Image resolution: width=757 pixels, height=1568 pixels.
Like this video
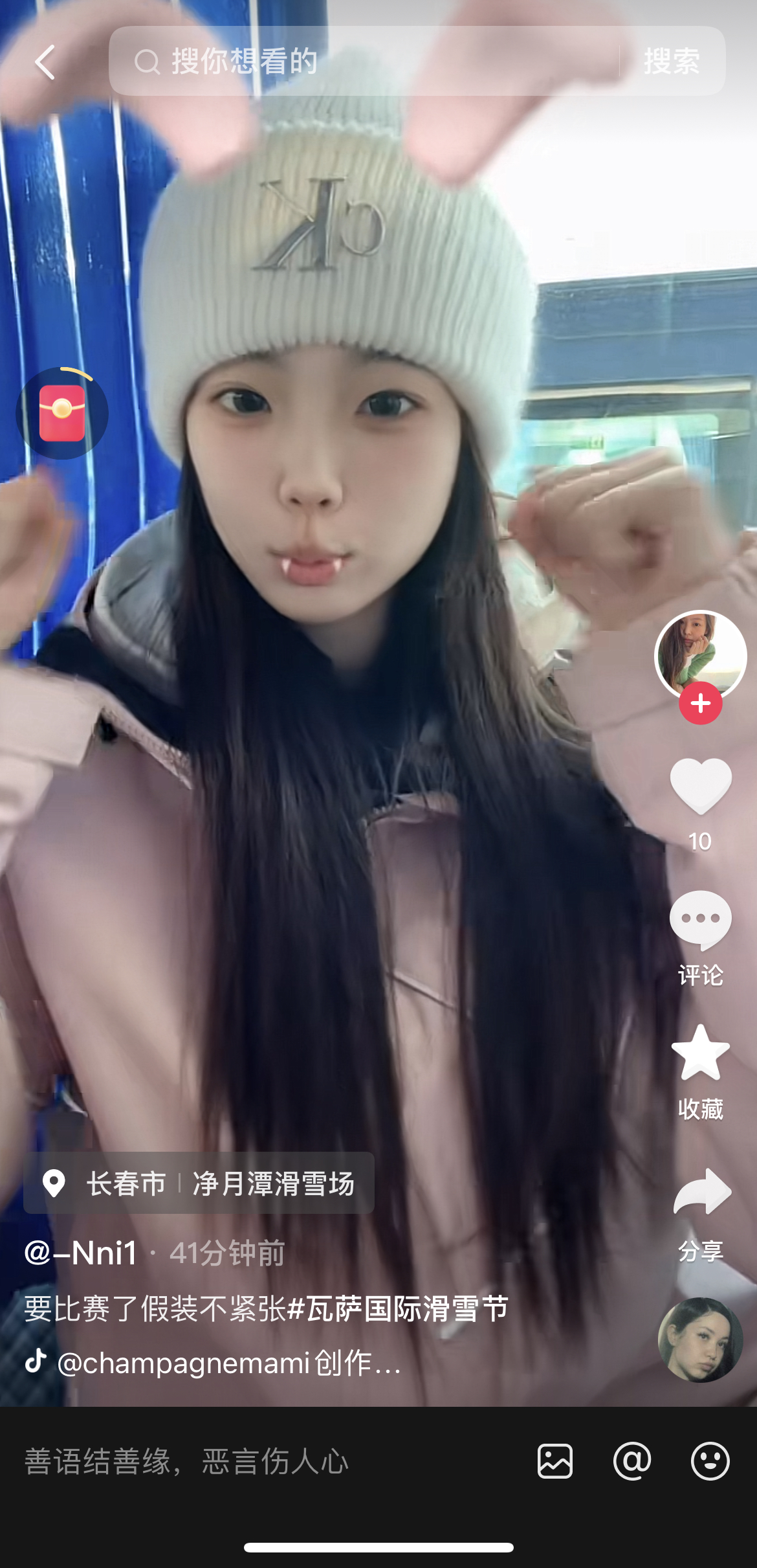[700, 786]
